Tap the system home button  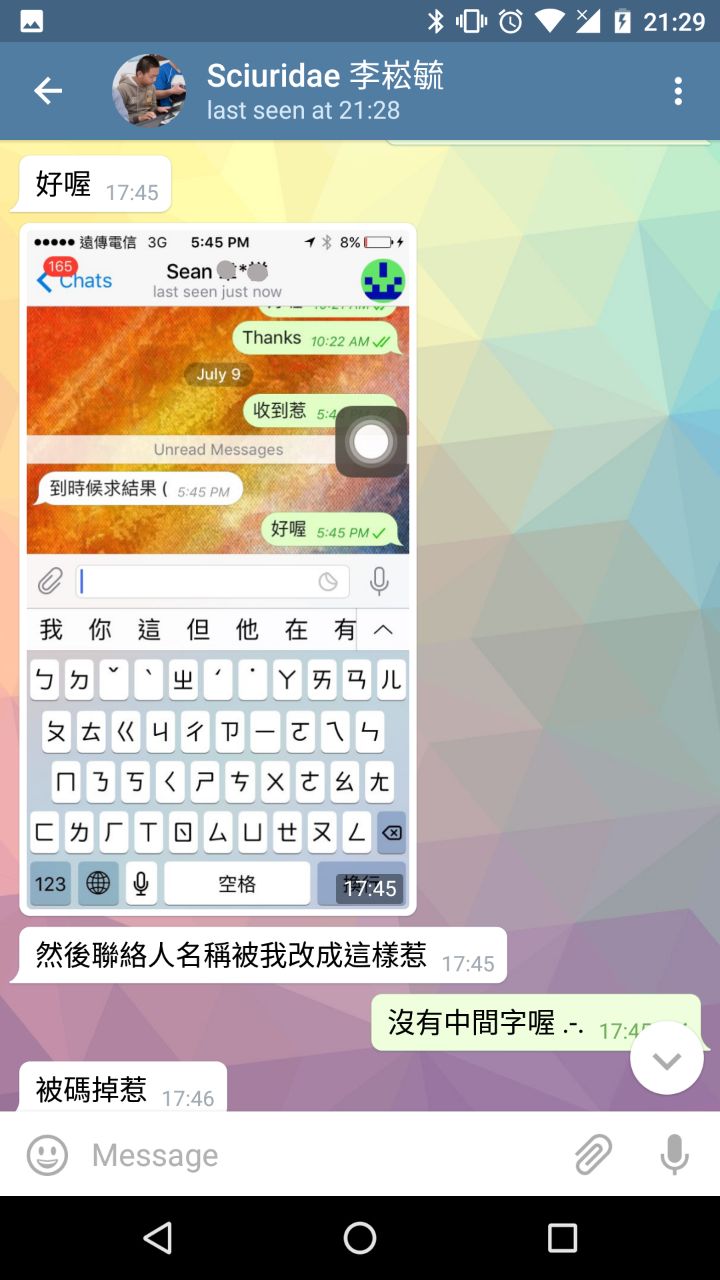360,1238
